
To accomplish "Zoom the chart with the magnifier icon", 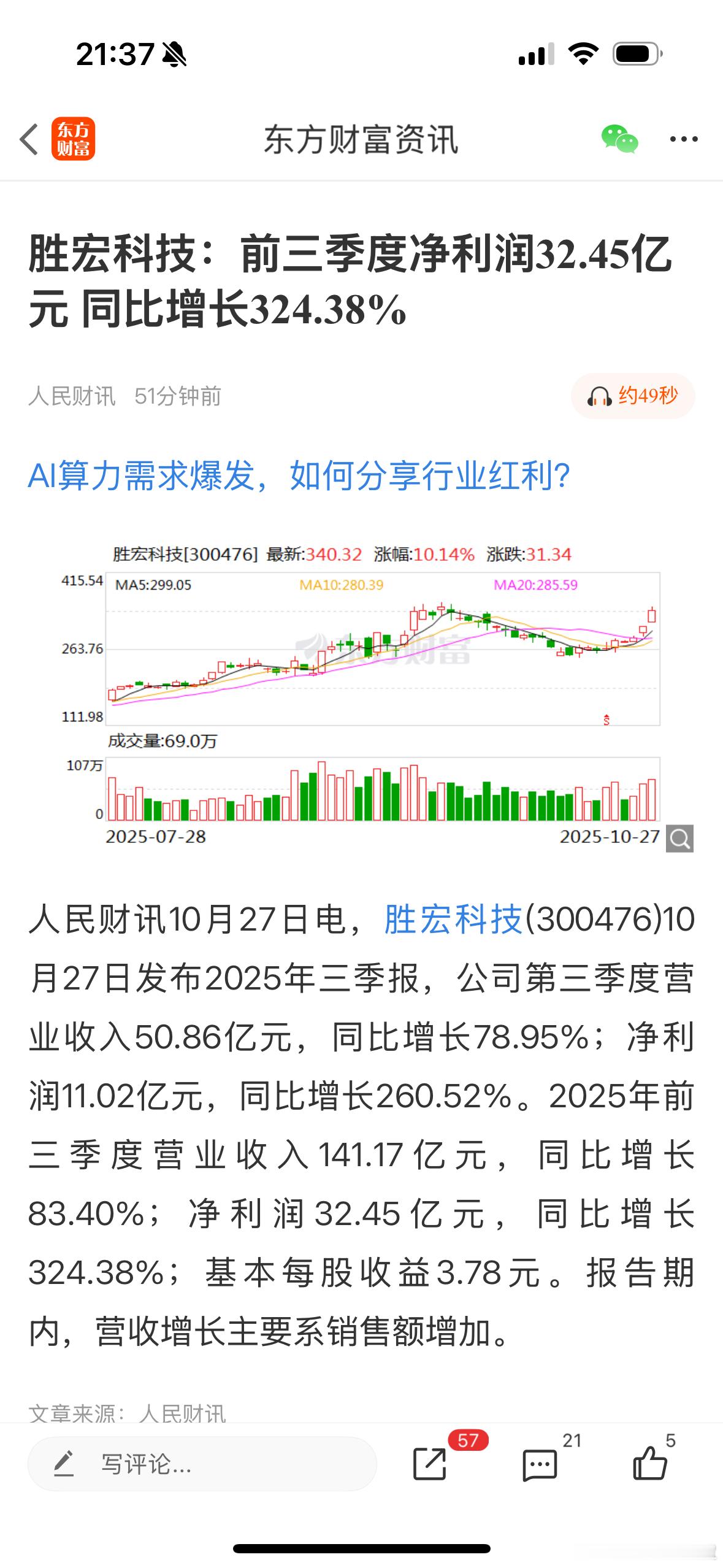I will [680, 839].
